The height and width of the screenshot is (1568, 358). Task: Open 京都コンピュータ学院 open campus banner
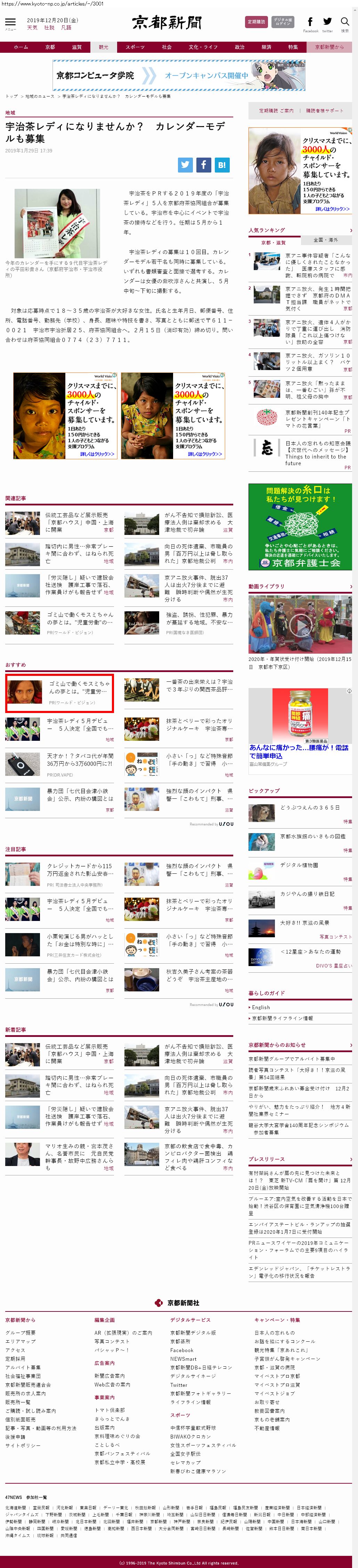(179, 75)
